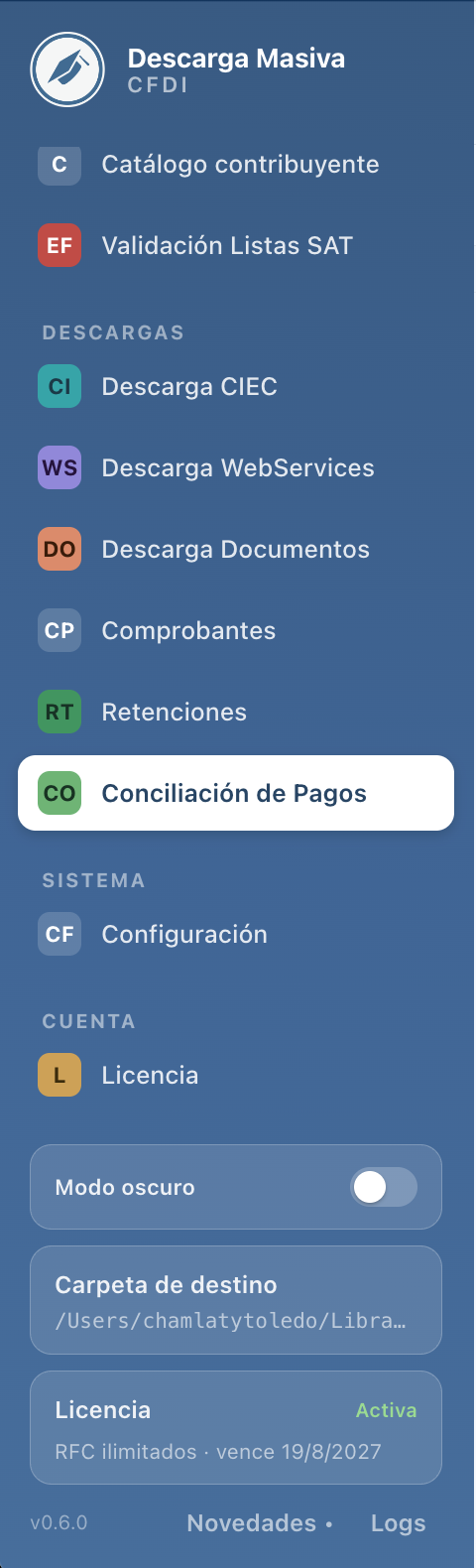Open the Retenciones section
The width and height of the screenshot is (476, 1568).
(236, 713)
